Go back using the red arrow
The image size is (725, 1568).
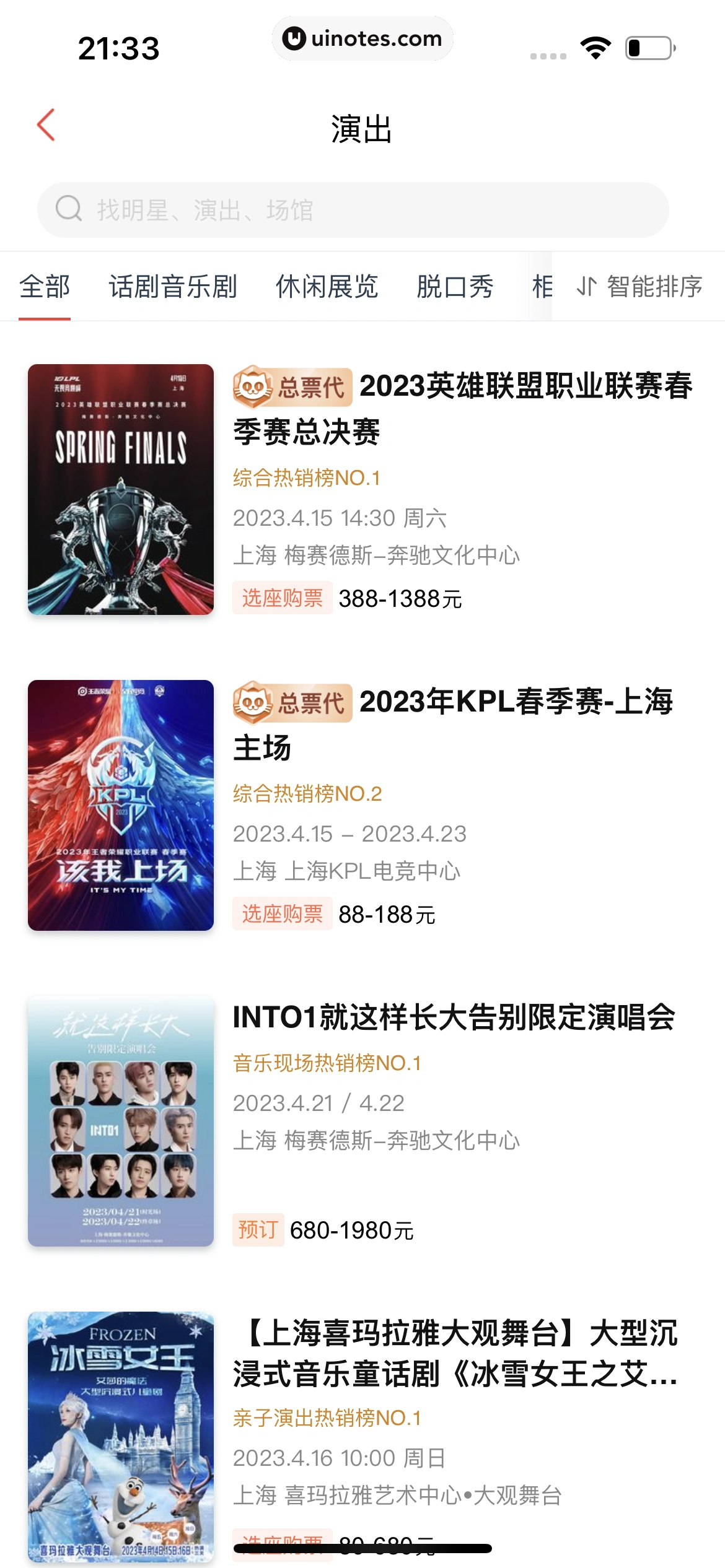tap(46, 125)
